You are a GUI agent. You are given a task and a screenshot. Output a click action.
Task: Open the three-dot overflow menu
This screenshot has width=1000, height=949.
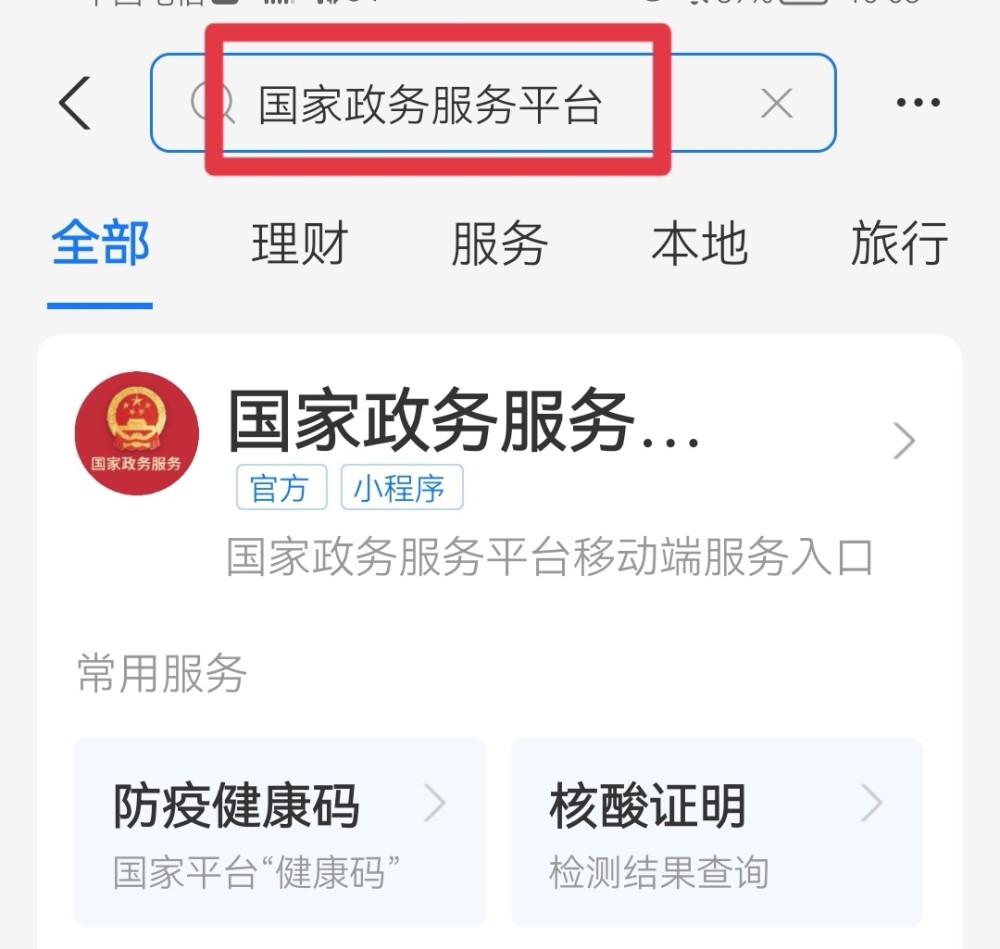(917, 103)
